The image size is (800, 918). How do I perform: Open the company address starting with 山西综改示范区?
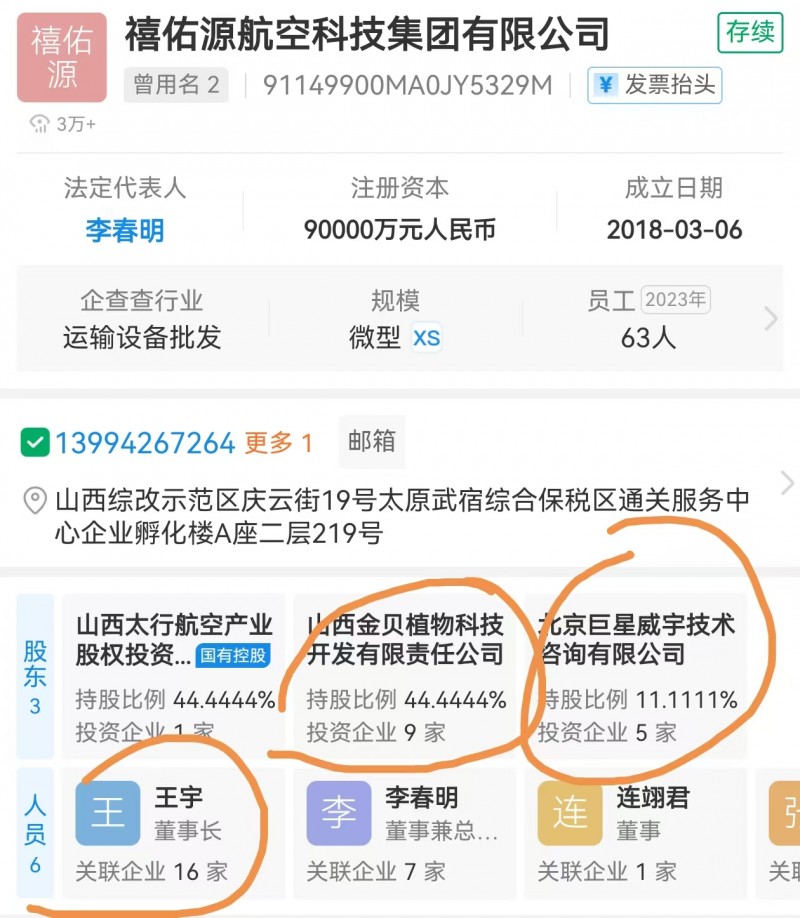click(400, 516)
